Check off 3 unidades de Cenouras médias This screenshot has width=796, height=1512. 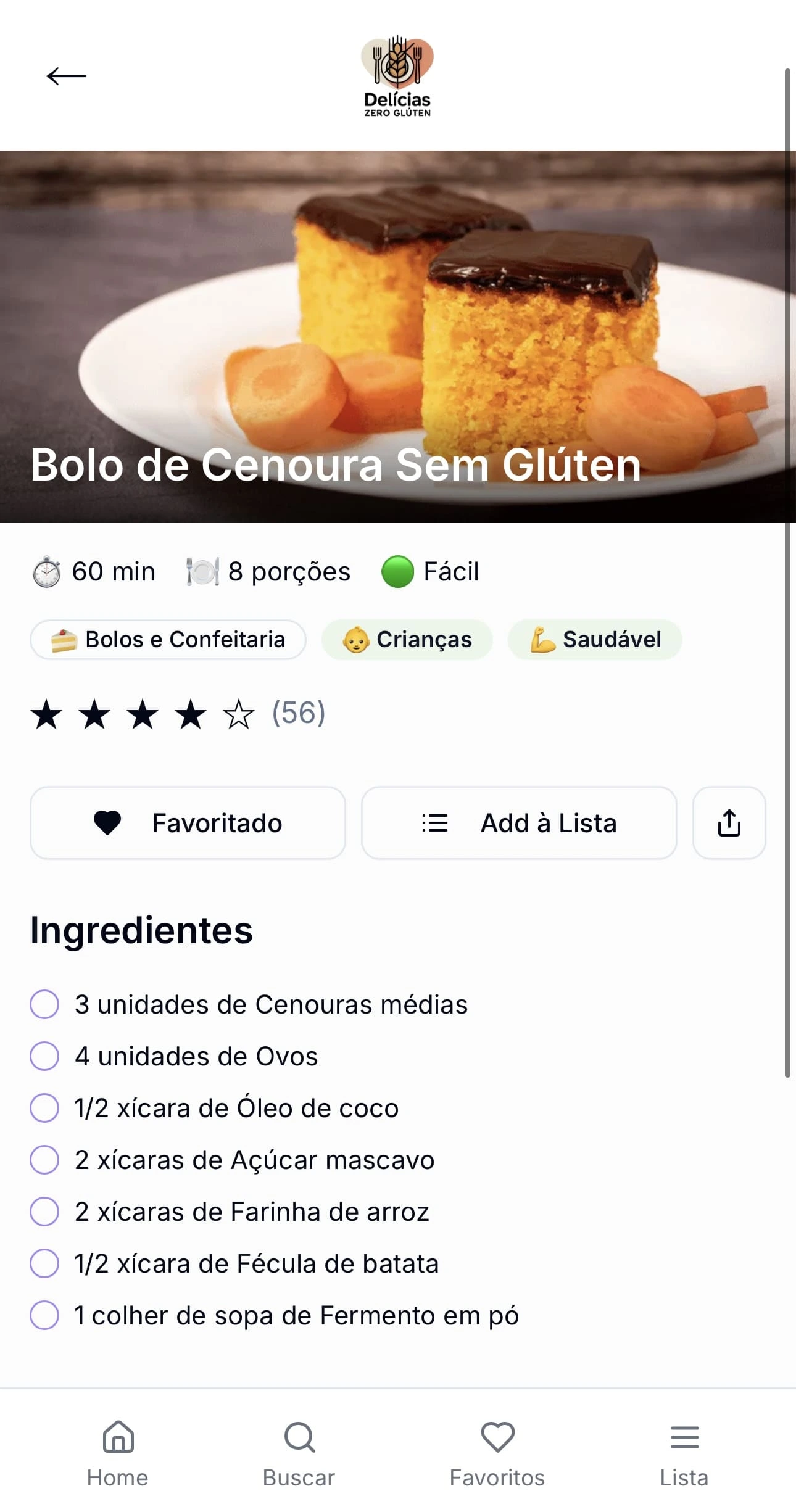[x=44, y=1004]
